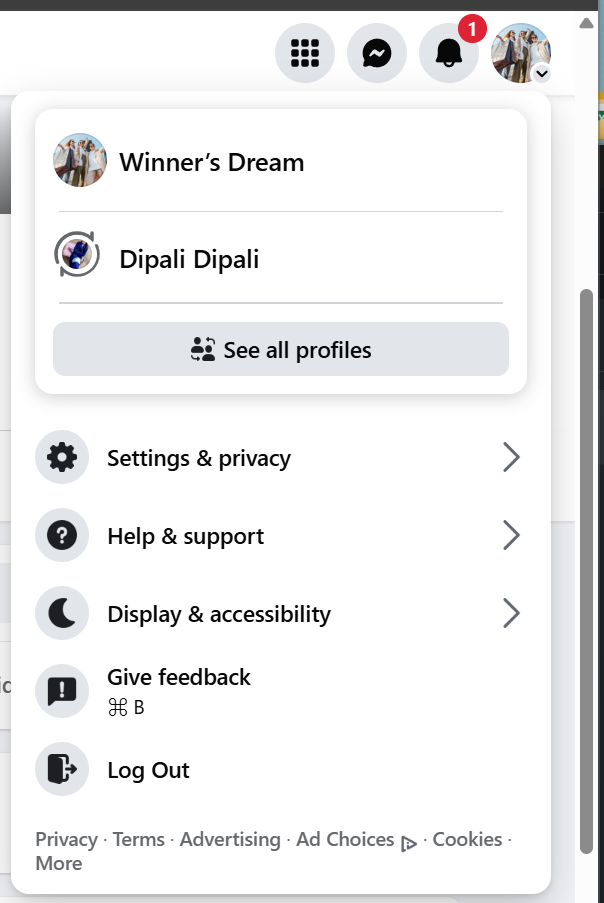Open the apps grid menu
The image size is (604, 903).
point(305,53)
